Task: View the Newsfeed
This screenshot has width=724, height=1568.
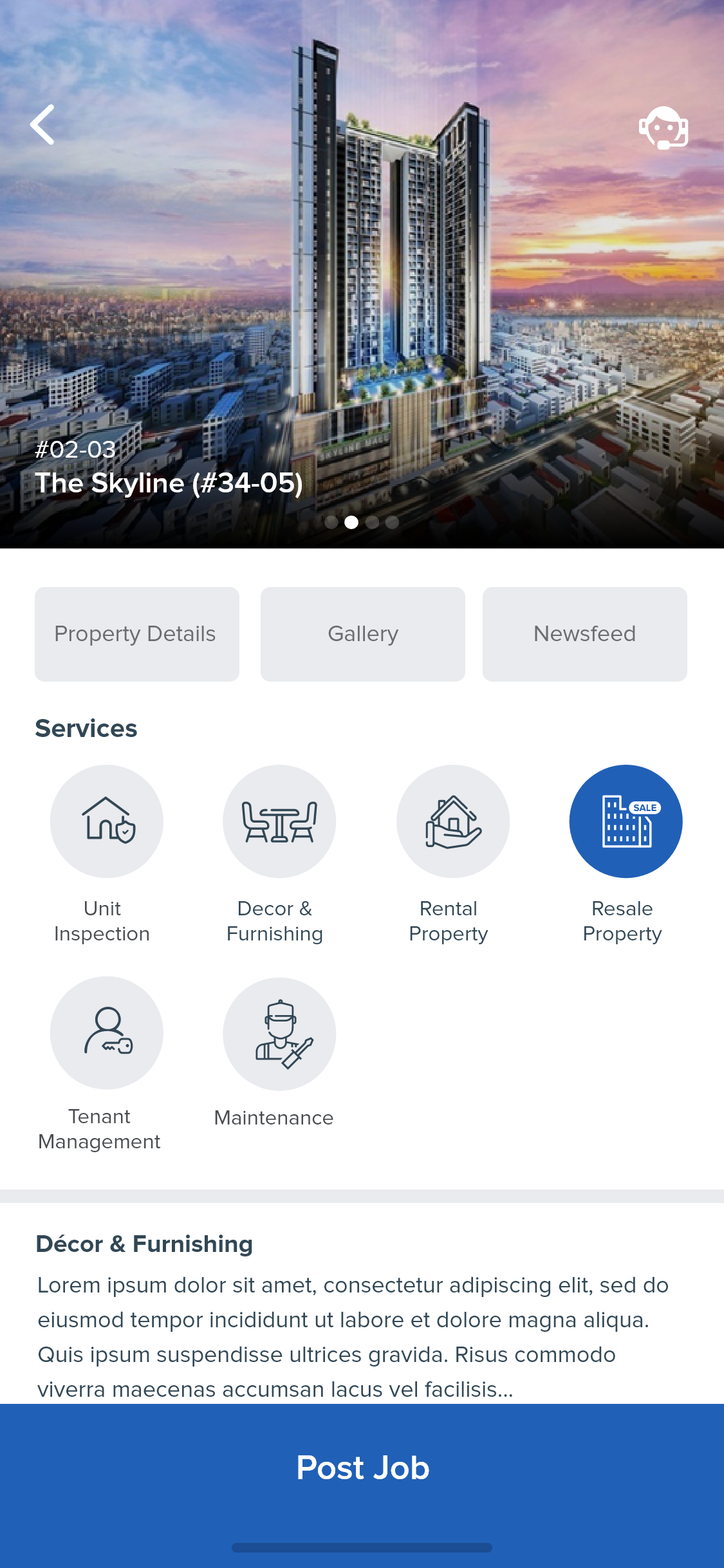Action: (585, 634)
